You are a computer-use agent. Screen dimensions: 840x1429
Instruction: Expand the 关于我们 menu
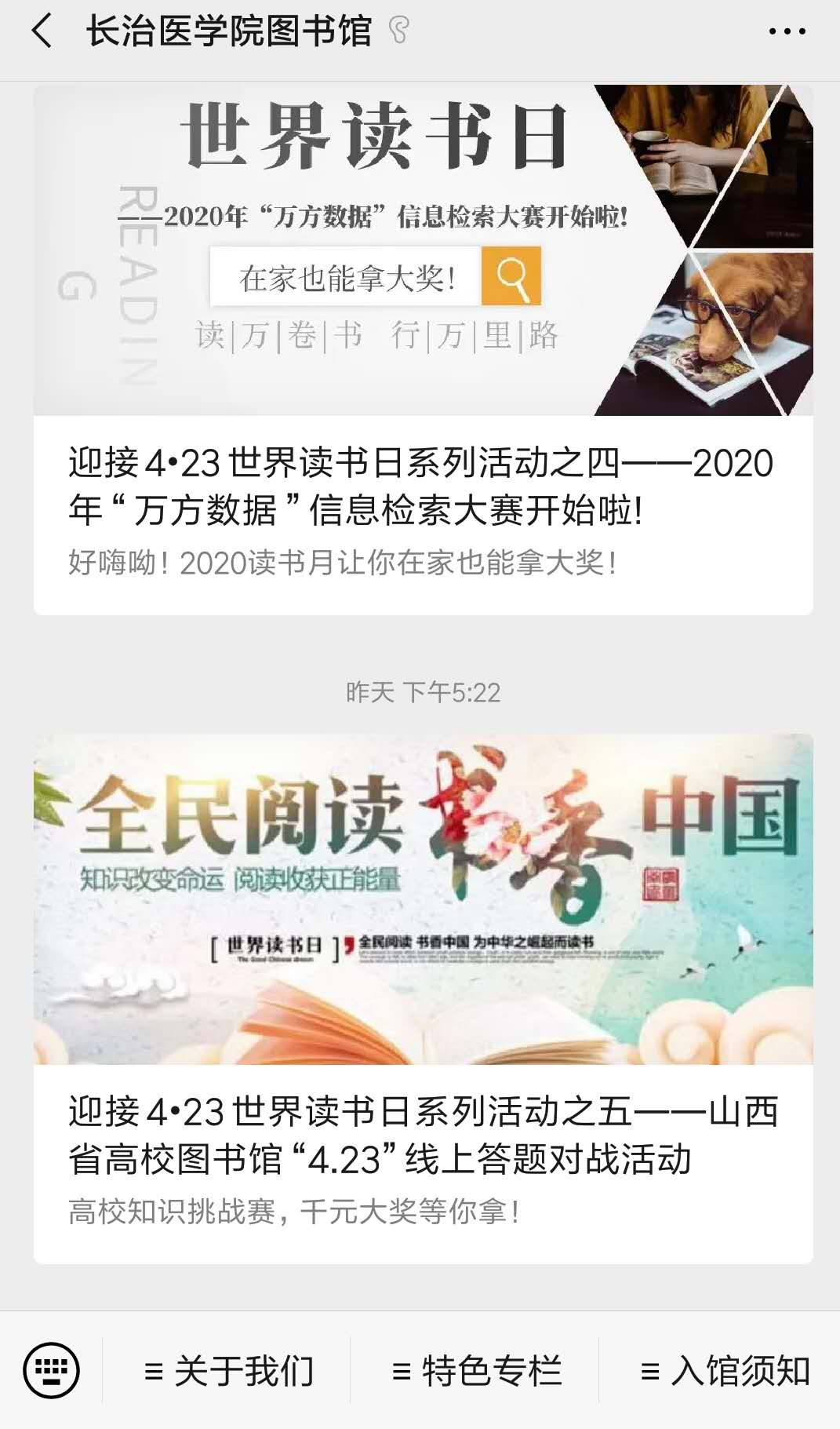point(228,1371)
